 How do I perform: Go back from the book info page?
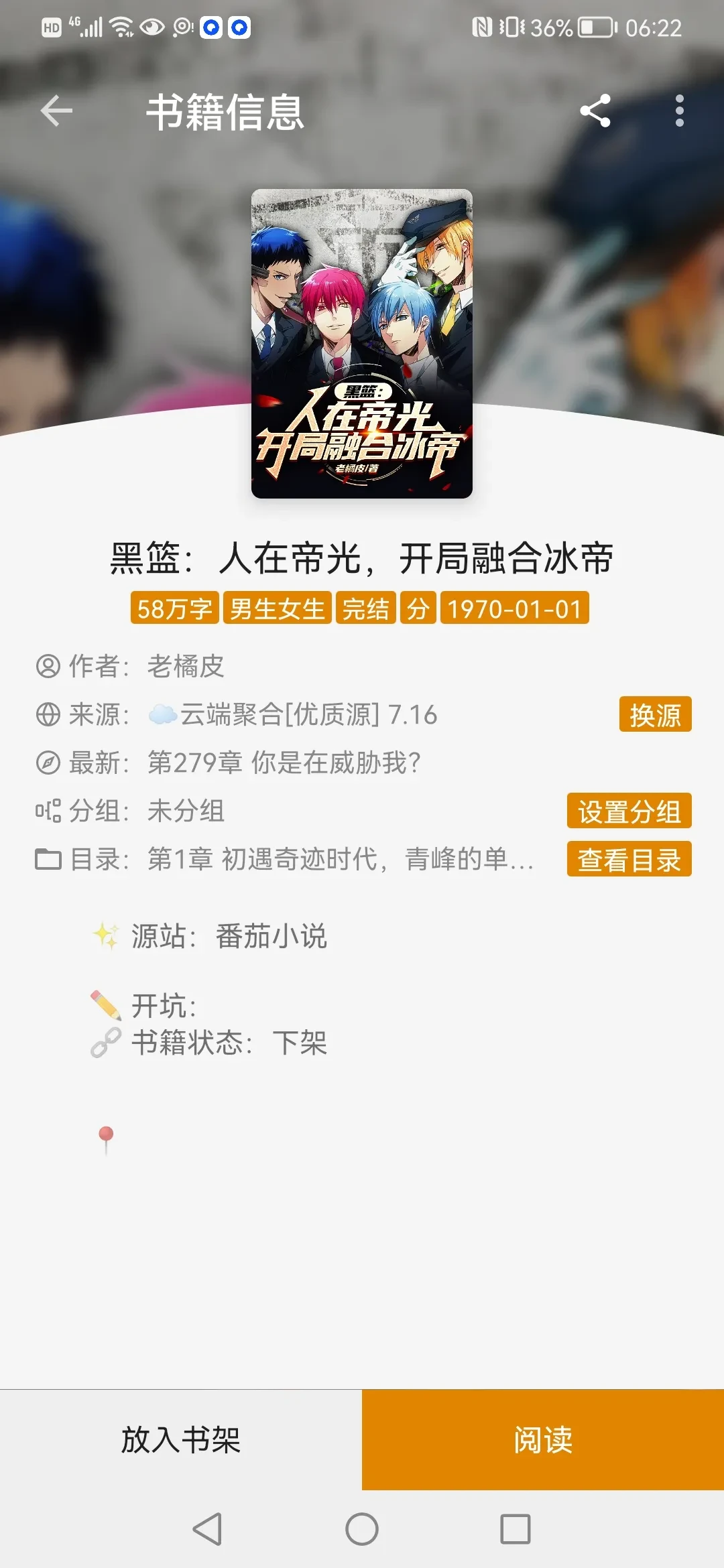56,111
